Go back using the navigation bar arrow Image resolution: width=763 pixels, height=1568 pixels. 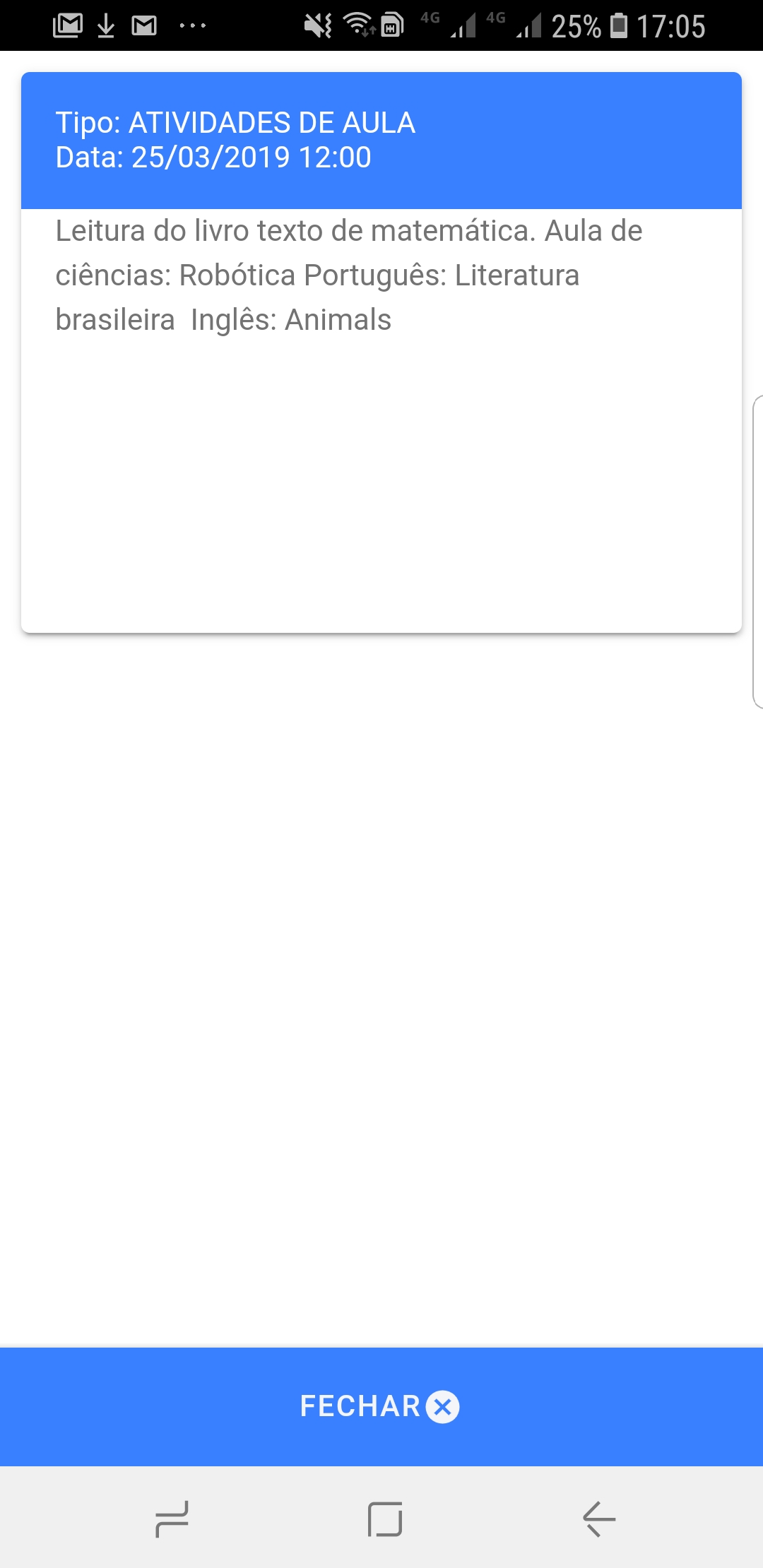(x=599, y=1519)
